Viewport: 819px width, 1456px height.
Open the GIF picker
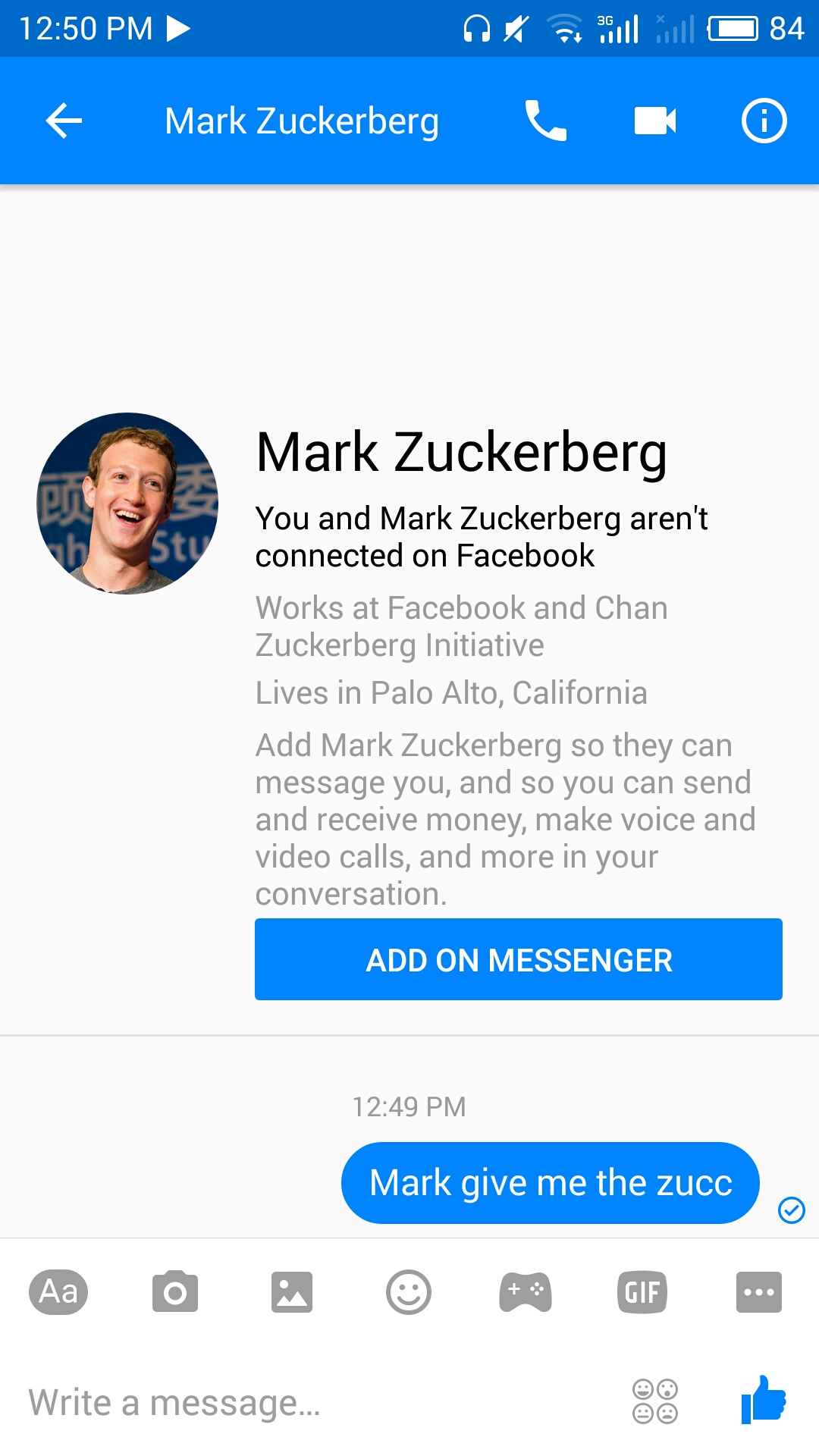(x=642, y=1291)
